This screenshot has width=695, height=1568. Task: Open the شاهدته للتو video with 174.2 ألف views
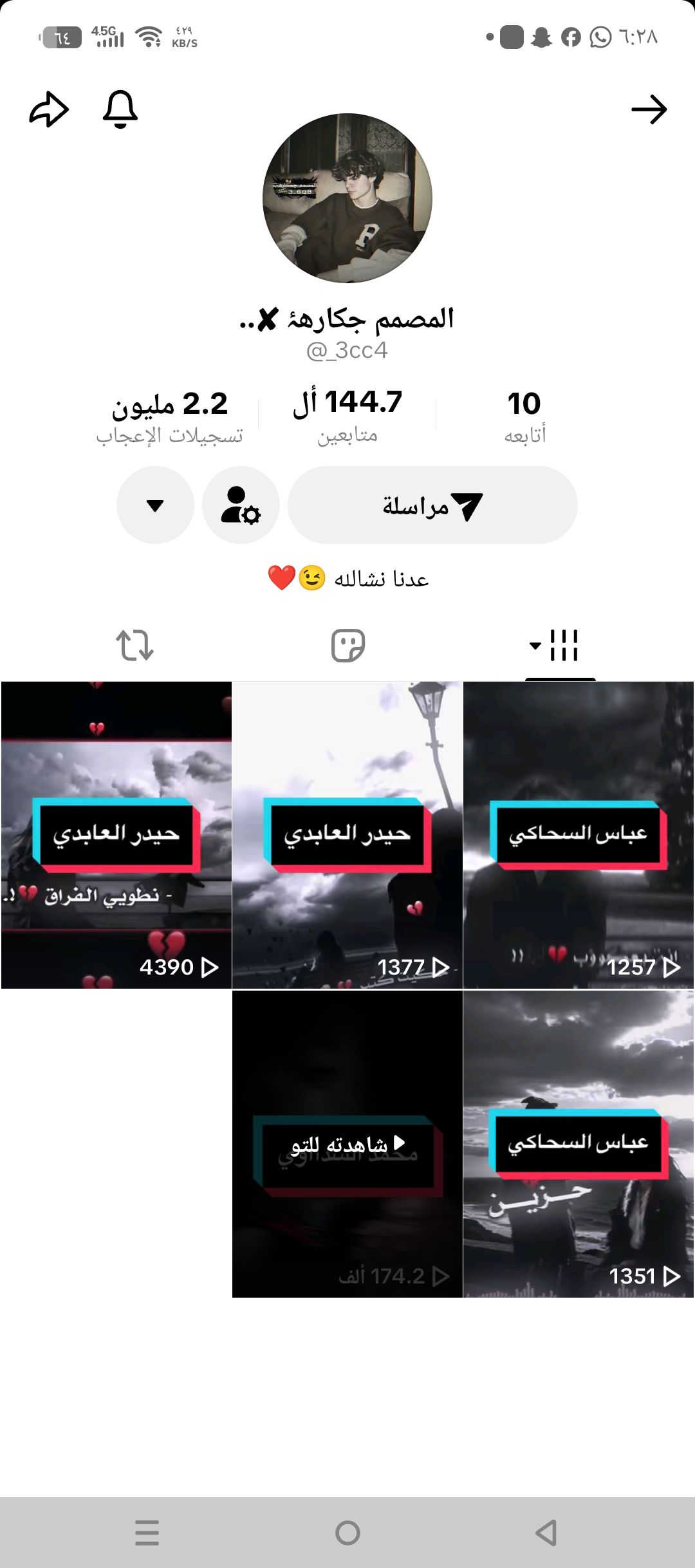point(347,1144)
